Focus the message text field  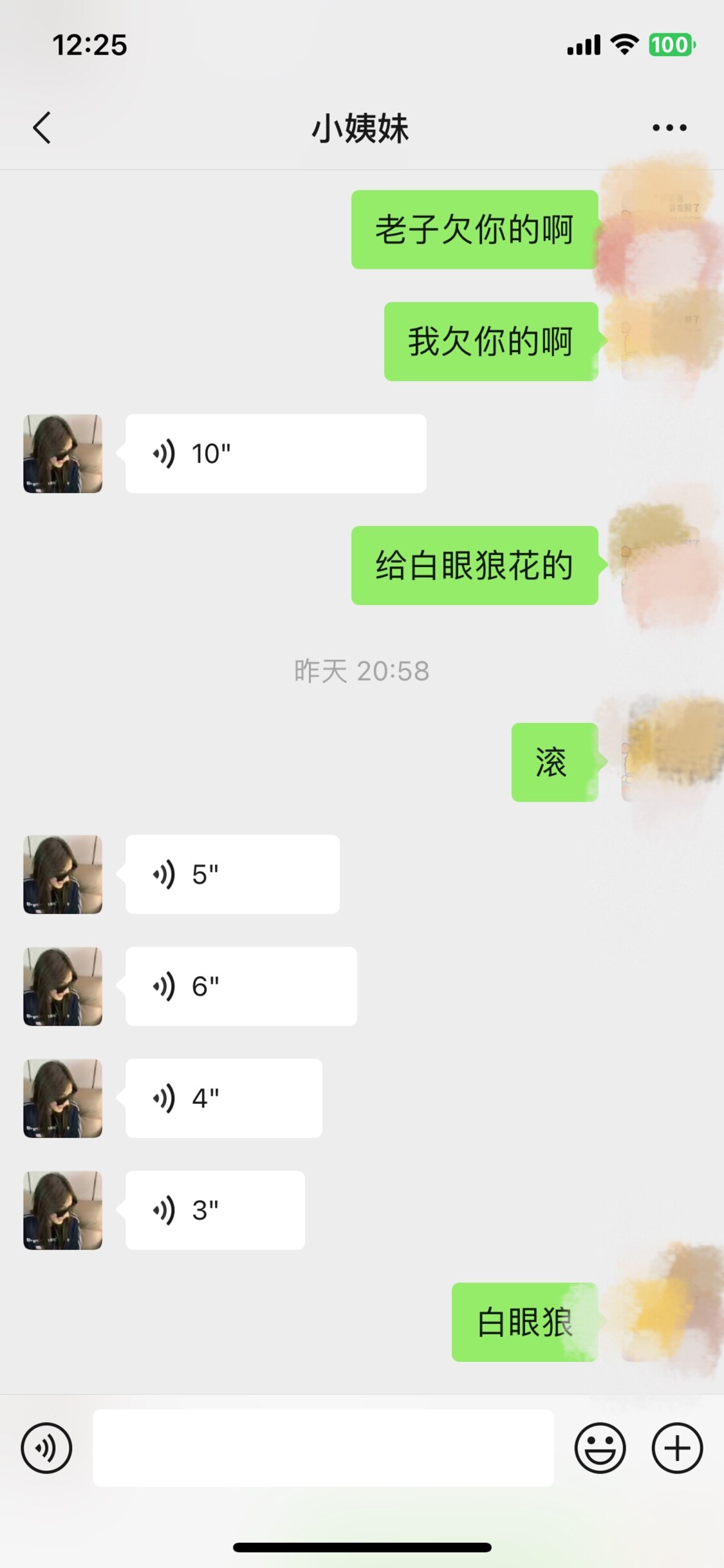323,1448
